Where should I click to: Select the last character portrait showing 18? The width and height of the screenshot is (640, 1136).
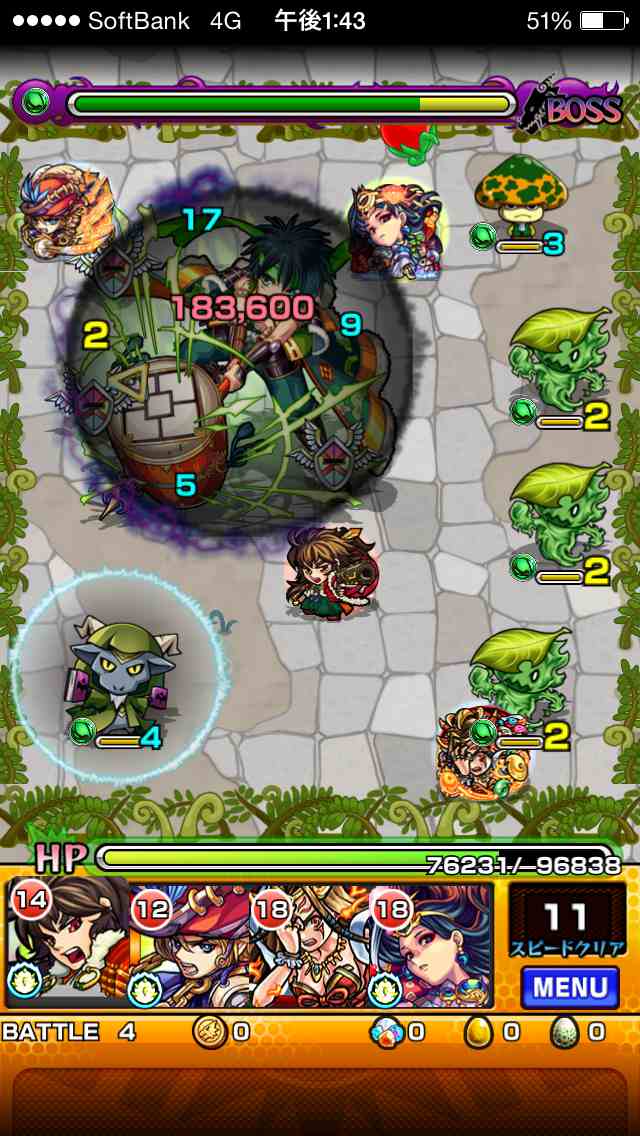[432, 945]
